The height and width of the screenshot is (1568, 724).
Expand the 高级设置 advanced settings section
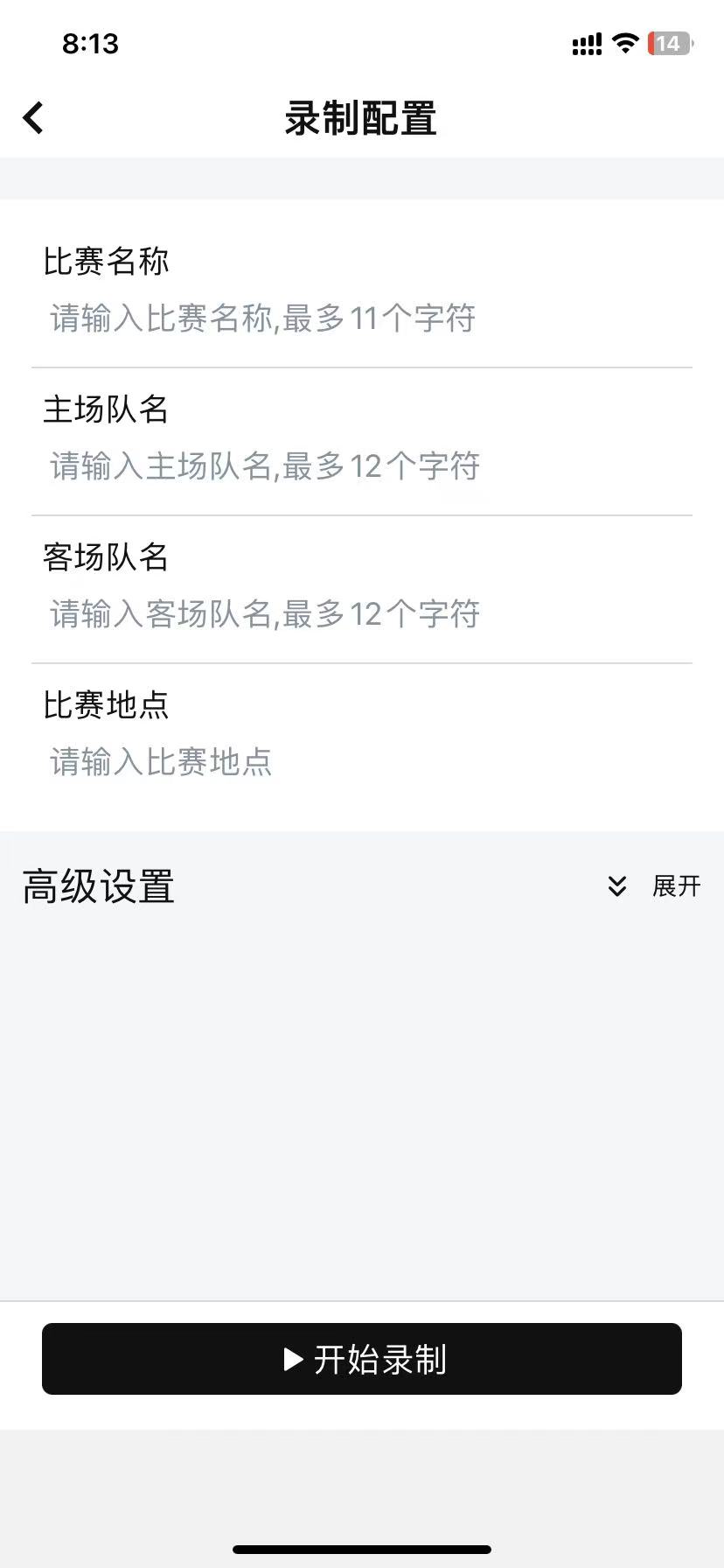coord(677,887)
